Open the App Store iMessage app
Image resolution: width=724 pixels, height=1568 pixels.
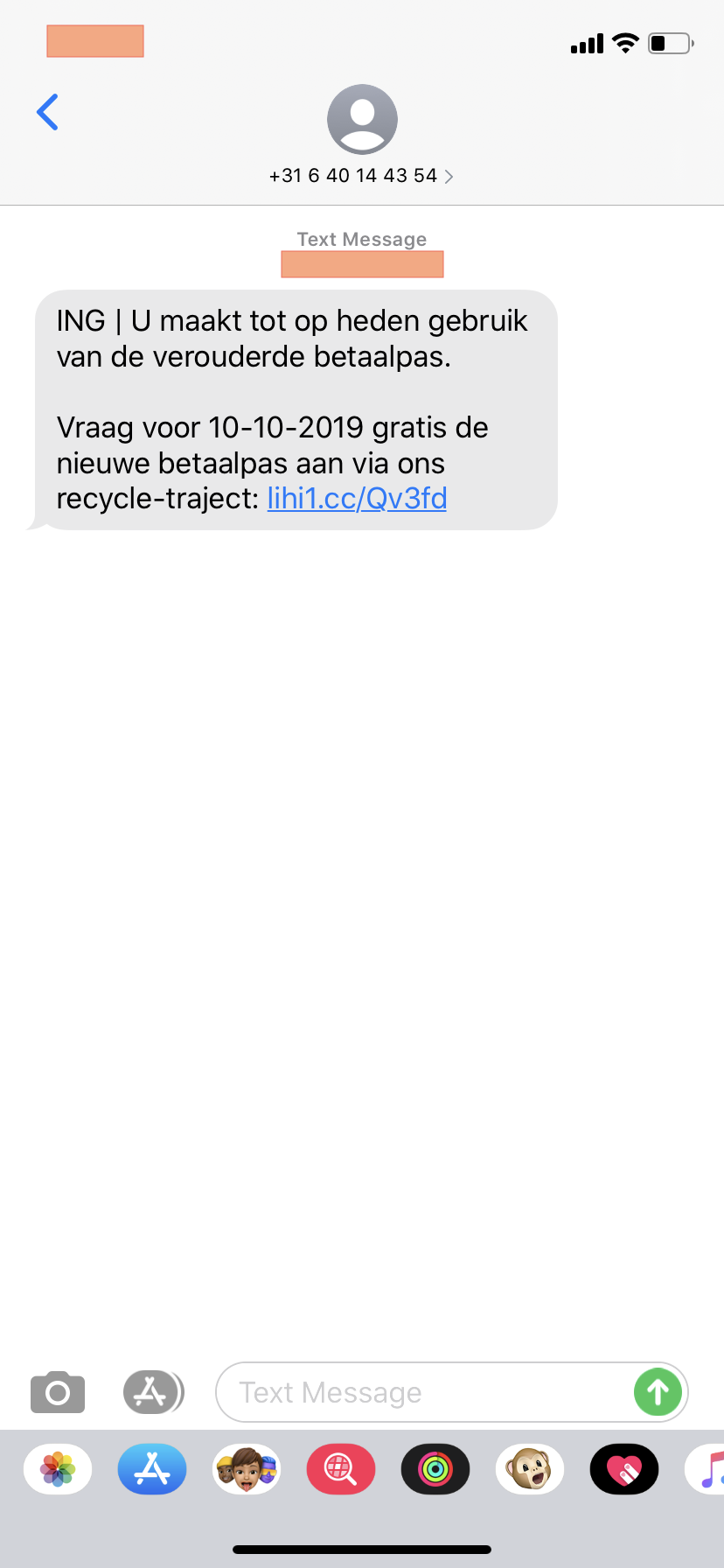pyautogui.click(x=152, y=1469)
